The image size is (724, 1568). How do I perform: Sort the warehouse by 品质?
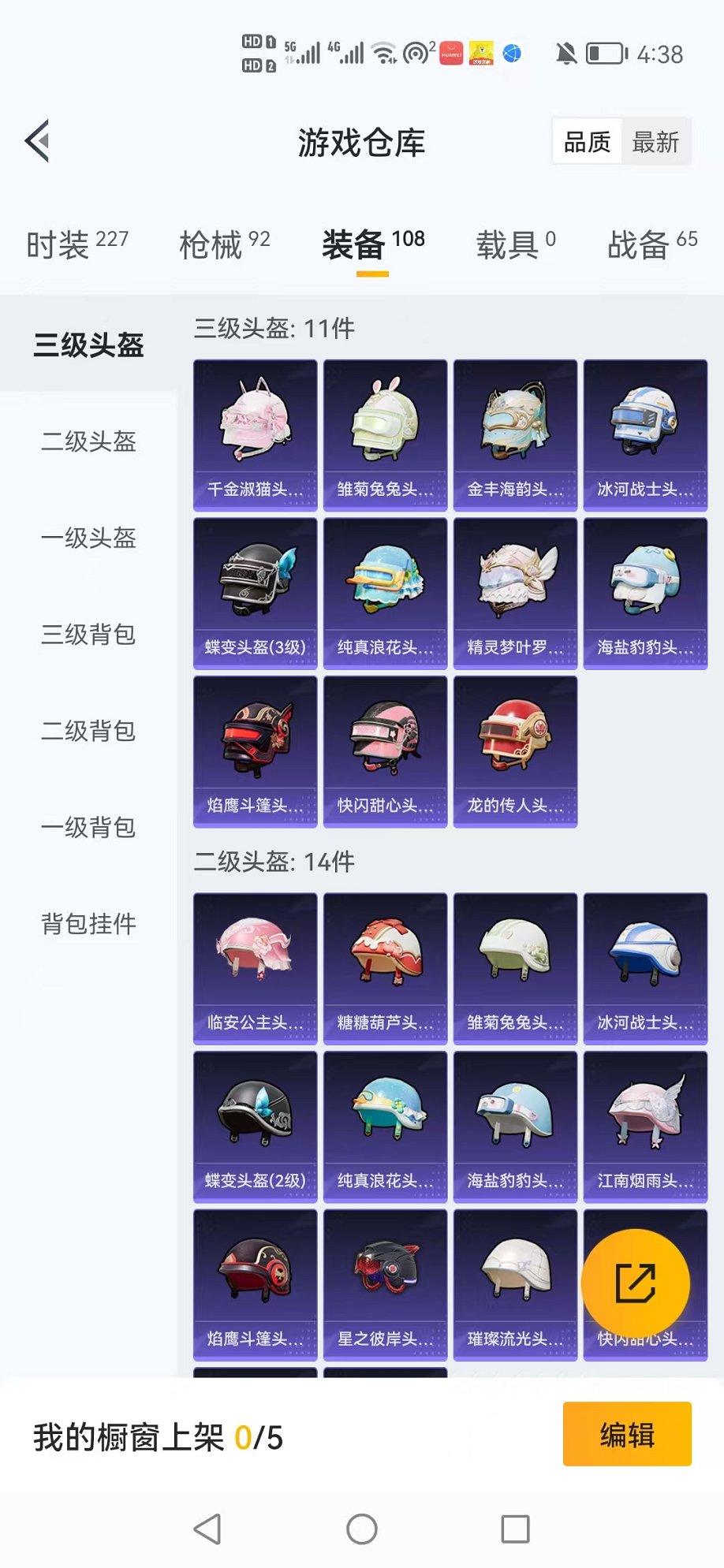(587, 142)
